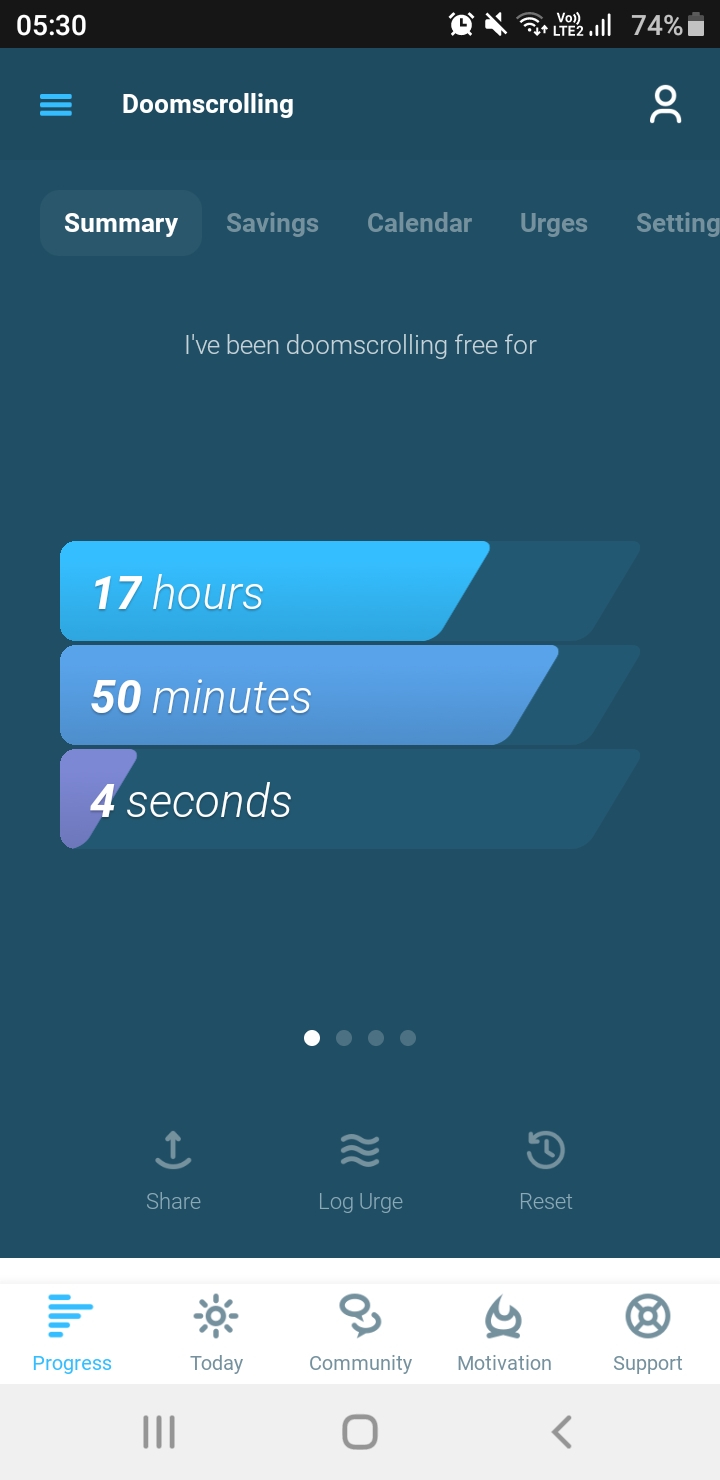
Task: Open the Community section
Action: pyautogui.click(x=360, y=1334)
